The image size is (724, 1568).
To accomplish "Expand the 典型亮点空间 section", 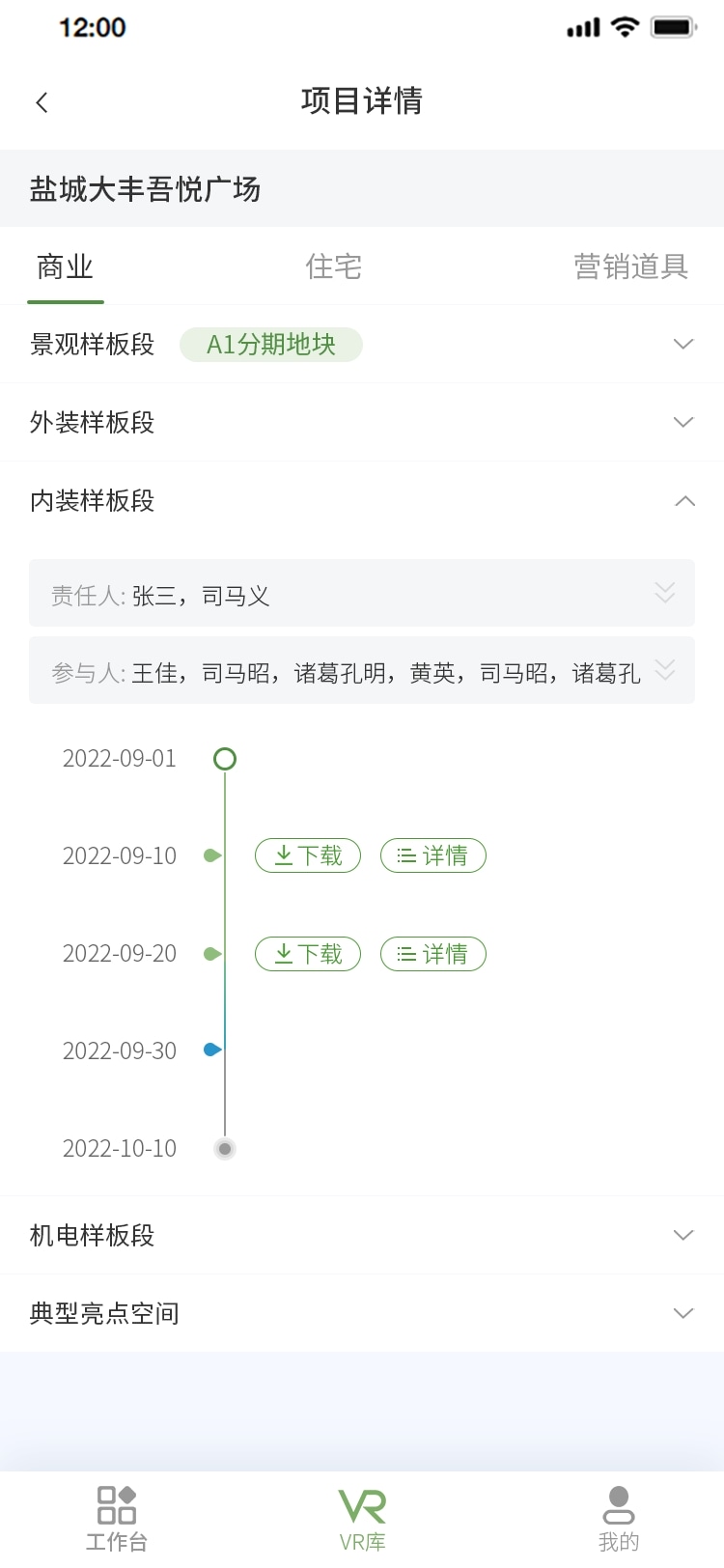I will coord(683,1313).
